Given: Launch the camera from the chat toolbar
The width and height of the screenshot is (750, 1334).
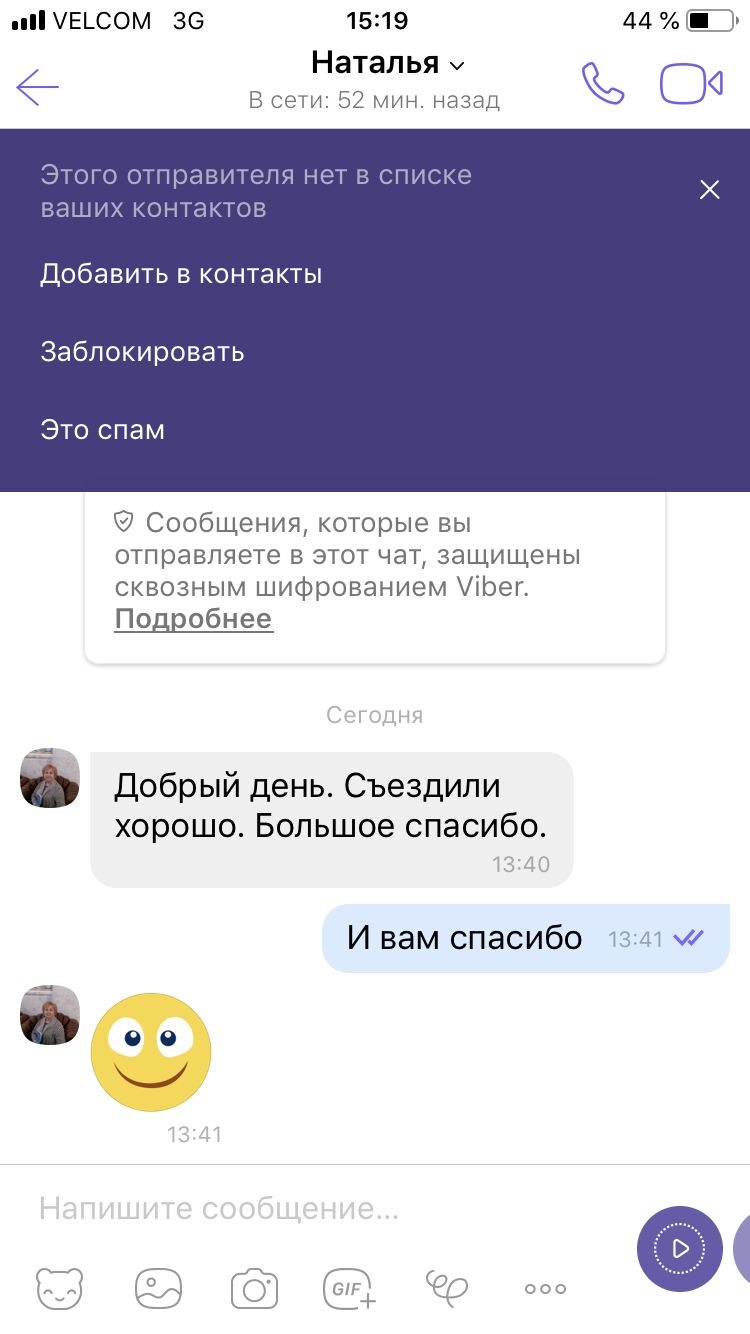Looking at the screenshot, I should coord(254,1288).
